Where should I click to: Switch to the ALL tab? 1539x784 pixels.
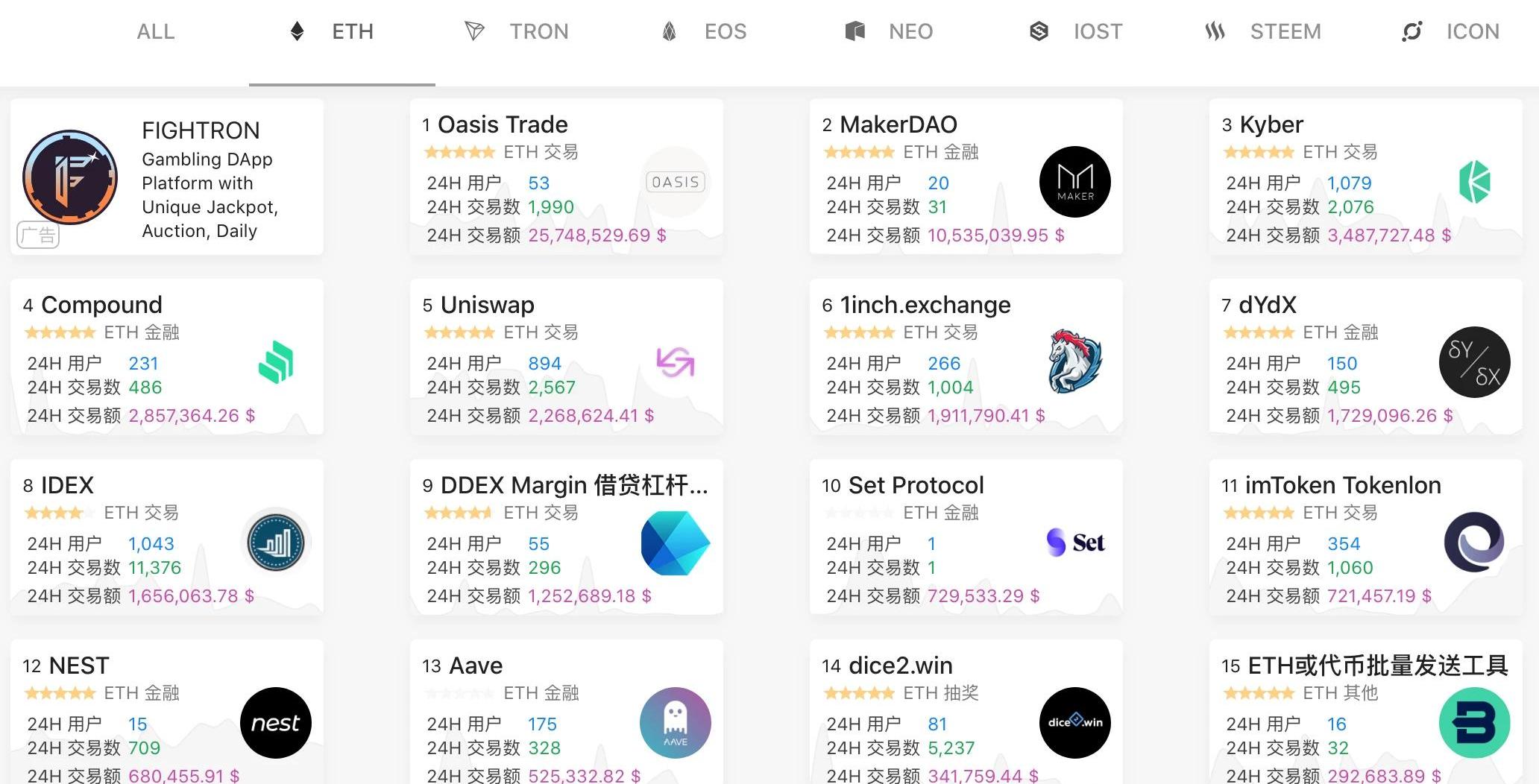coord(155,31)
